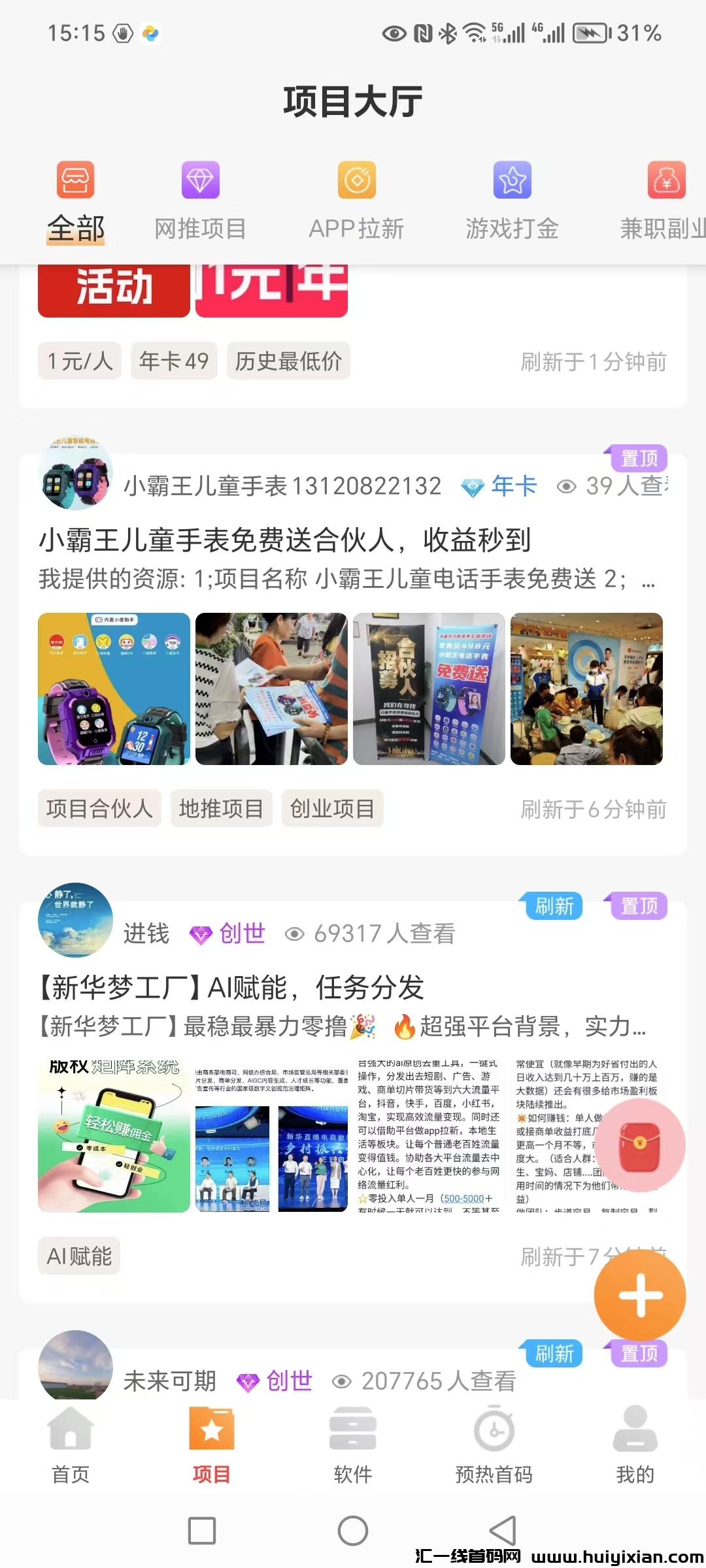Open the 新华梦工厂 AI赋能 post

tap(232, 988)
